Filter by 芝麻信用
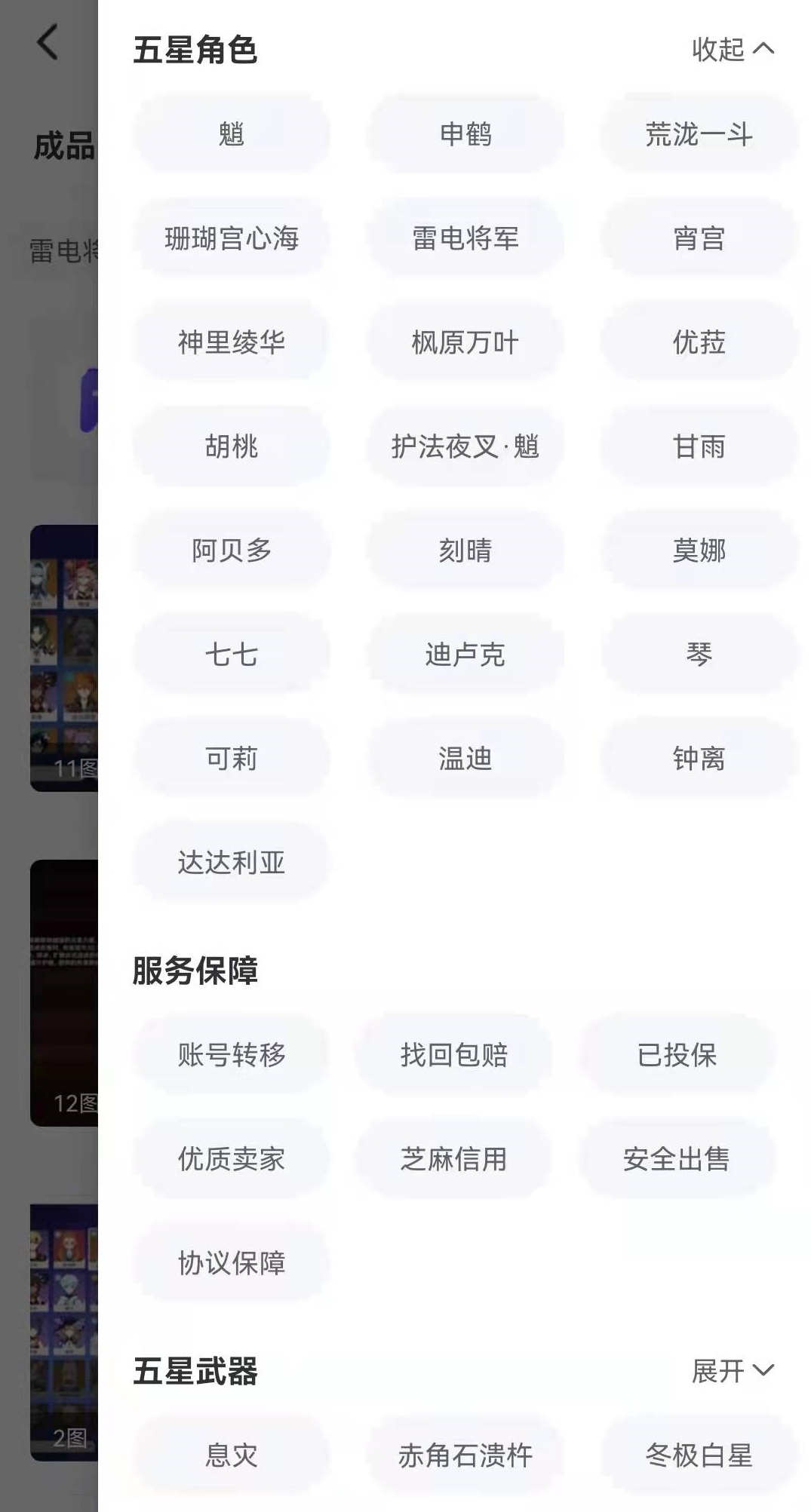The height and width of the screenshot is (1512, 811). pos(453,1158)
